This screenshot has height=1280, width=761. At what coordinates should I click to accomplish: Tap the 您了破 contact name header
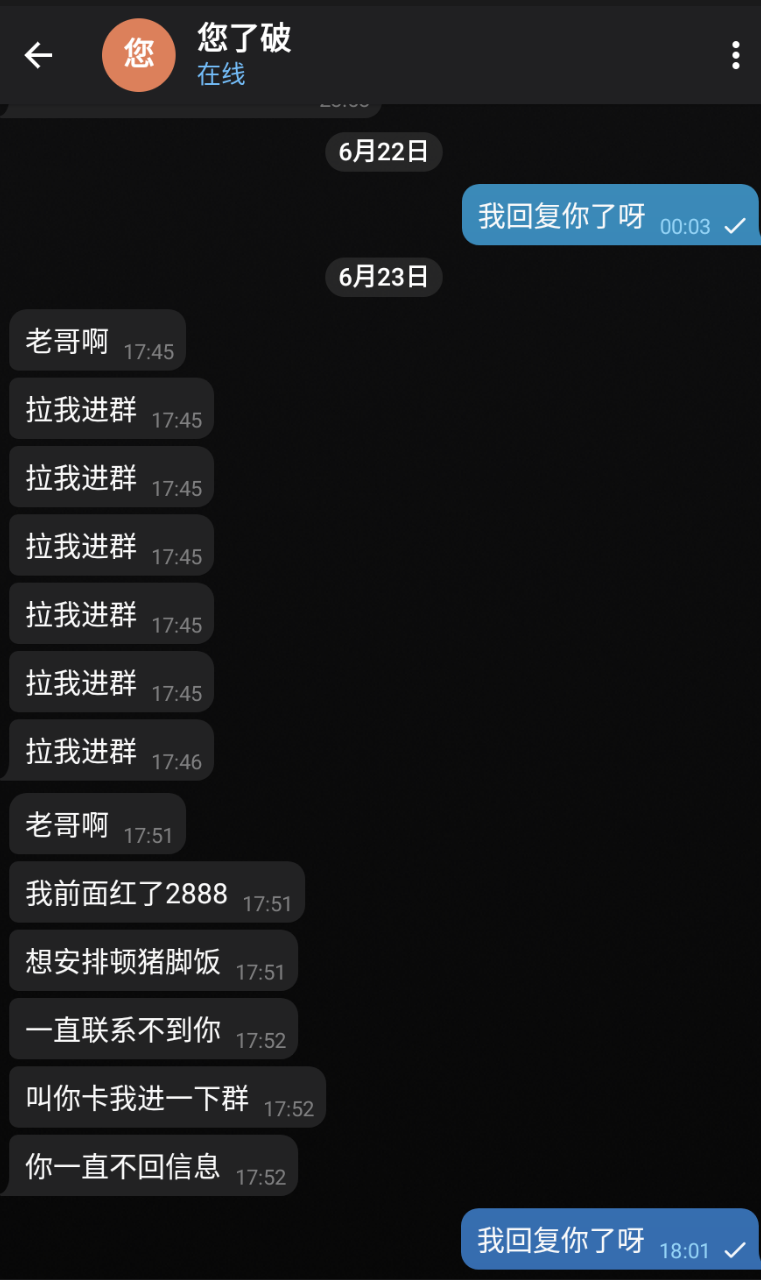coord(244,39)
